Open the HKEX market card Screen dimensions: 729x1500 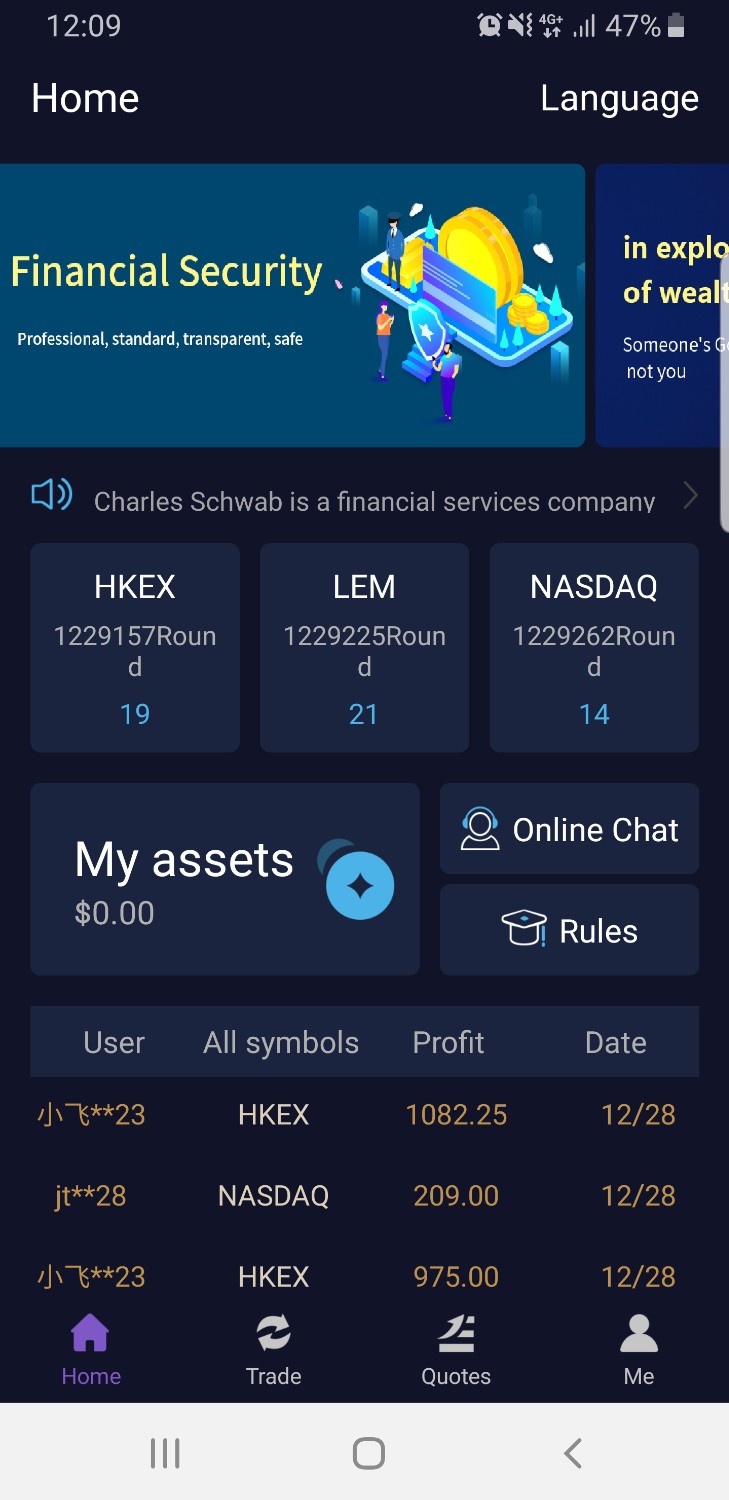(135, 647)
